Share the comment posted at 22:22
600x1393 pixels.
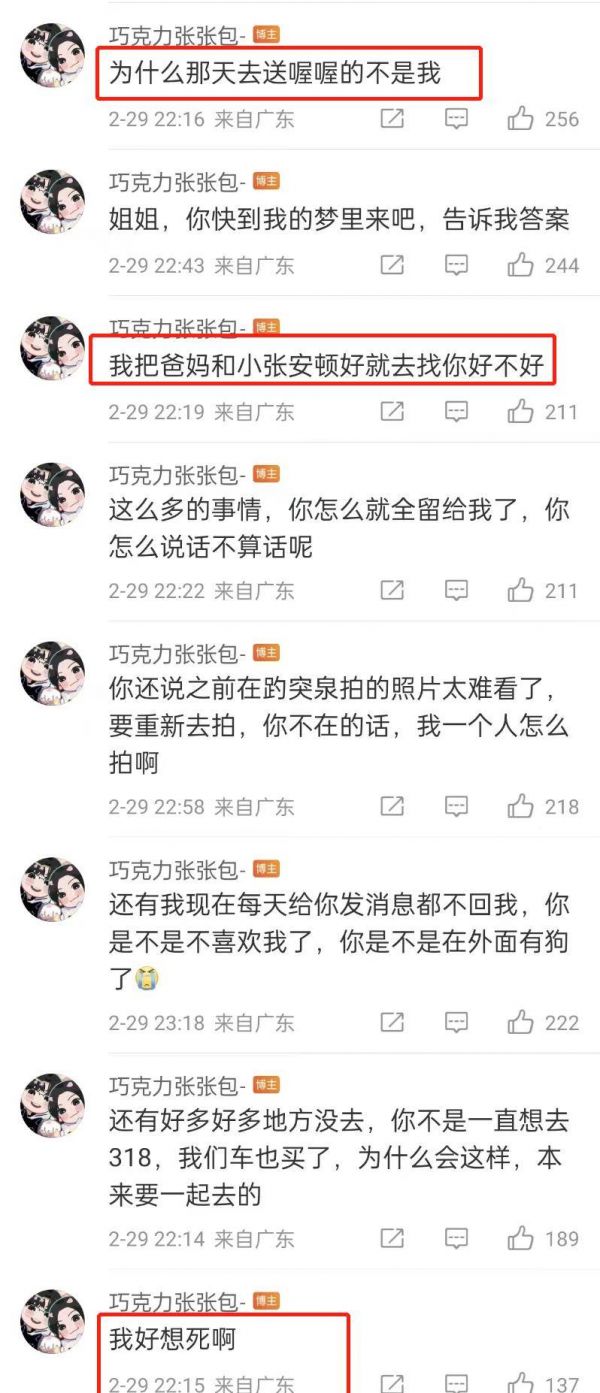pos(393,590)
